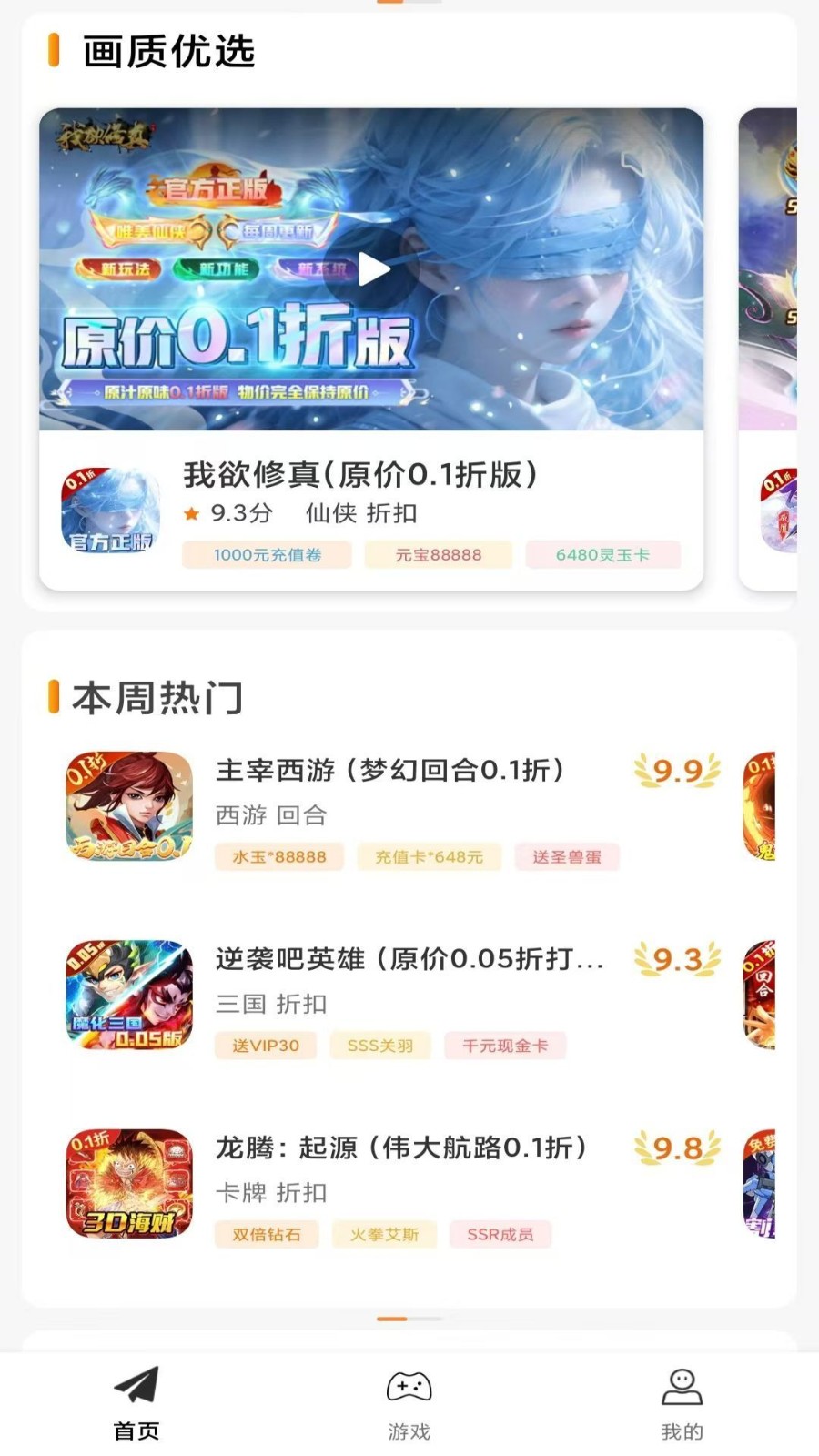The height and width of the screenshot is (1456, 819).
Task: Select the 游戏 gamepad icon
Action: tap(409, 1387)
